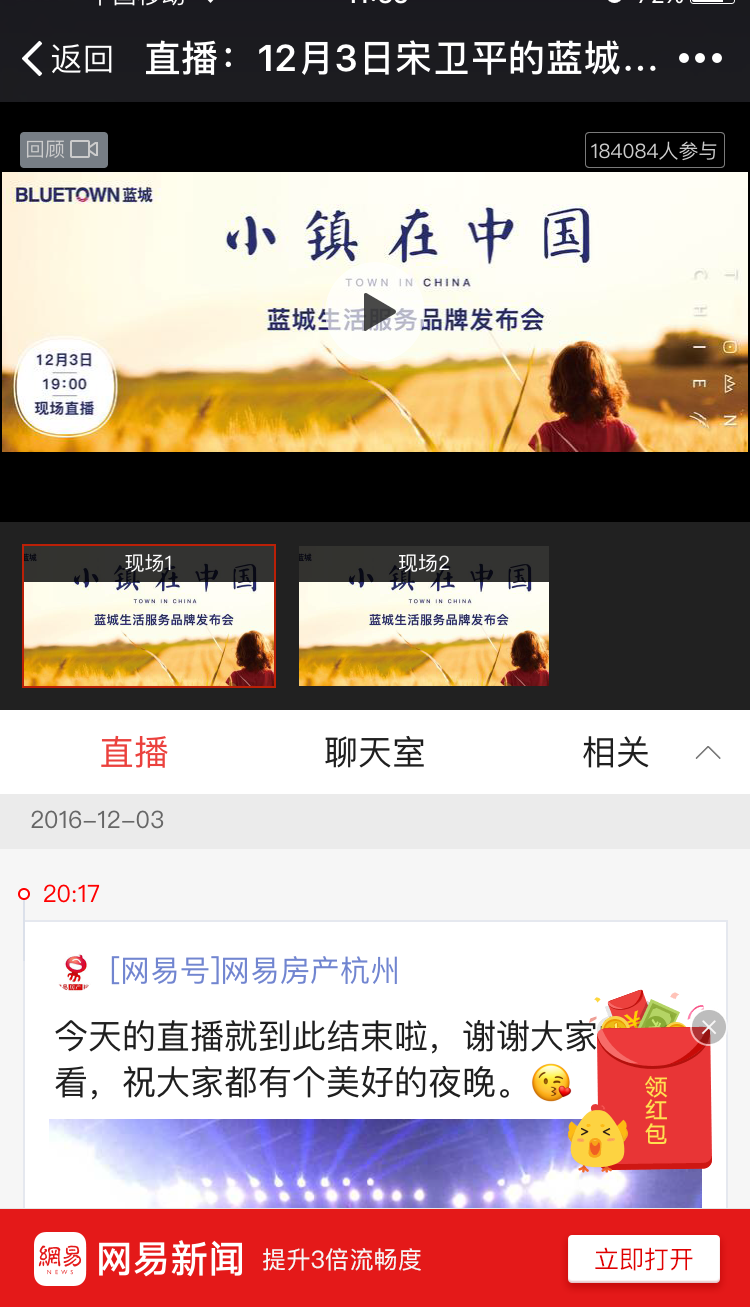This screenshot has width=750, height=1307.
Task: Open the three-dot overflow menu
Action: [x=700, y=59]
